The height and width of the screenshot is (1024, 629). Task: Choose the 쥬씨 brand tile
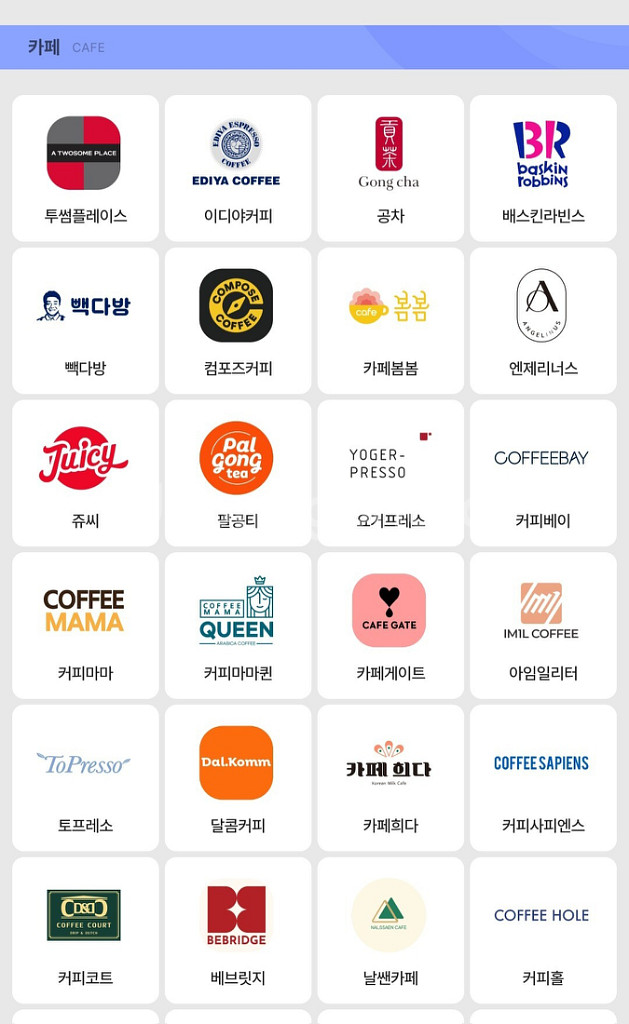click(85, 473)
